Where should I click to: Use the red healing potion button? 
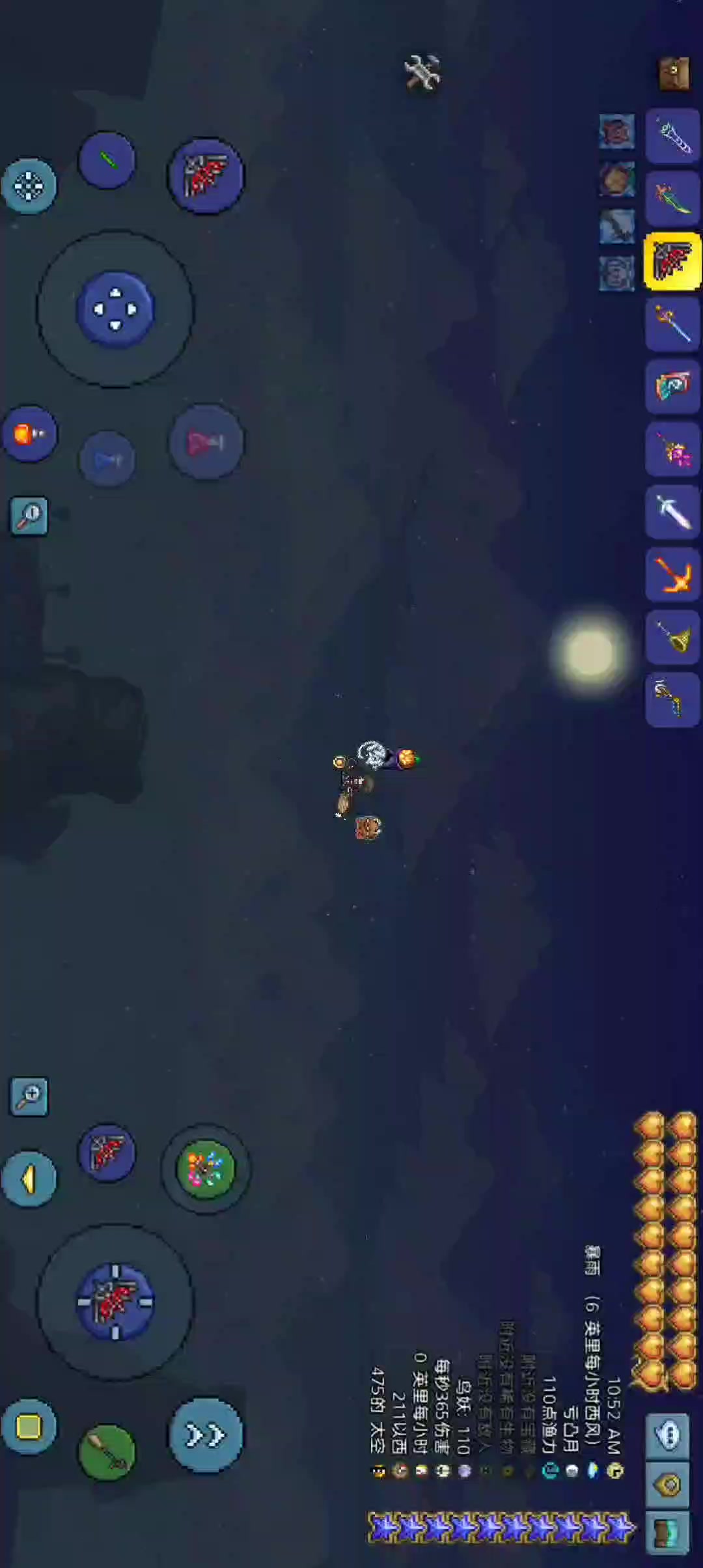[206, 442]
